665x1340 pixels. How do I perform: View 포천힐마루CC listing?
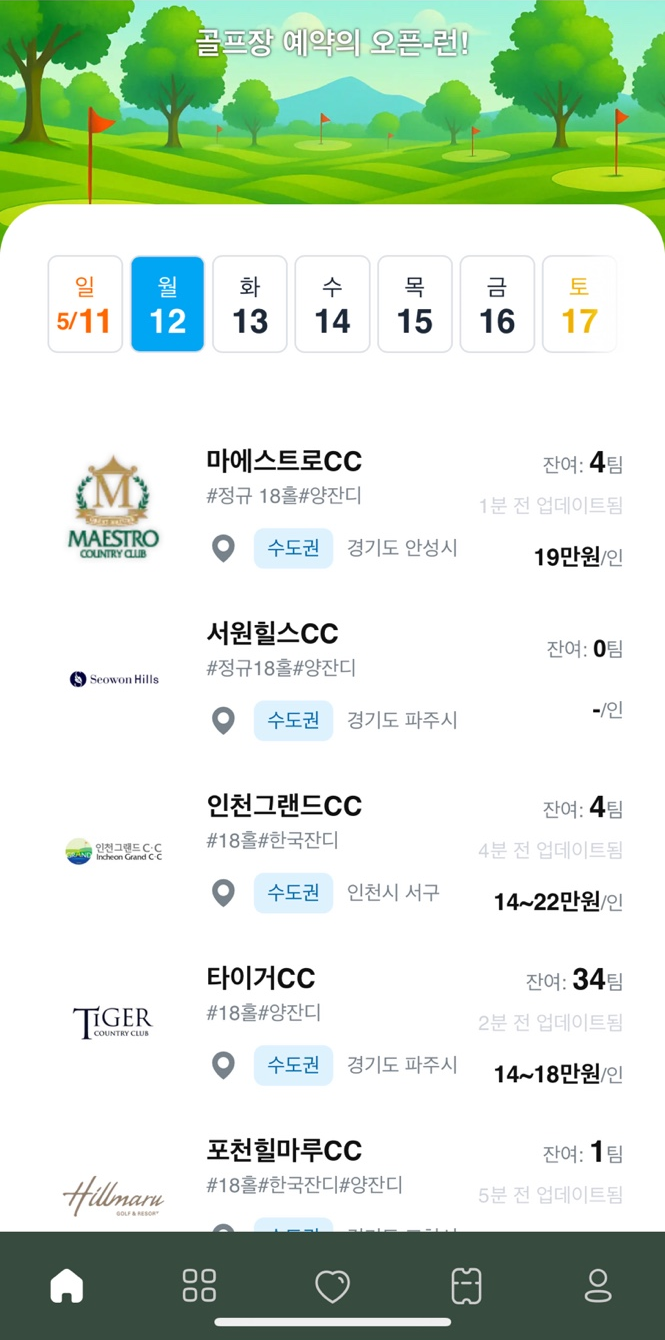tap(284, 1150)
